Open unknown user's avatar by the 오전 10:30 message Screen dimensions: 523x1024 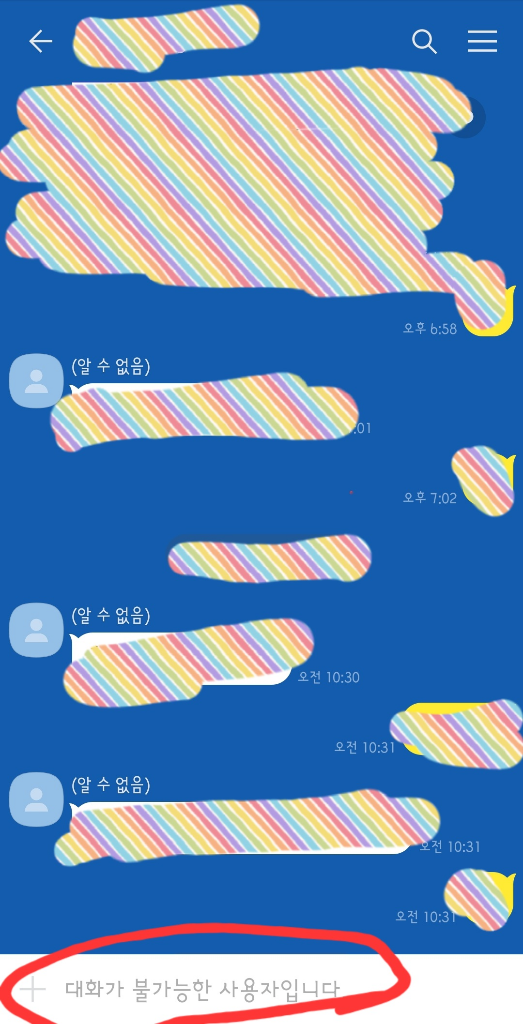37,628
